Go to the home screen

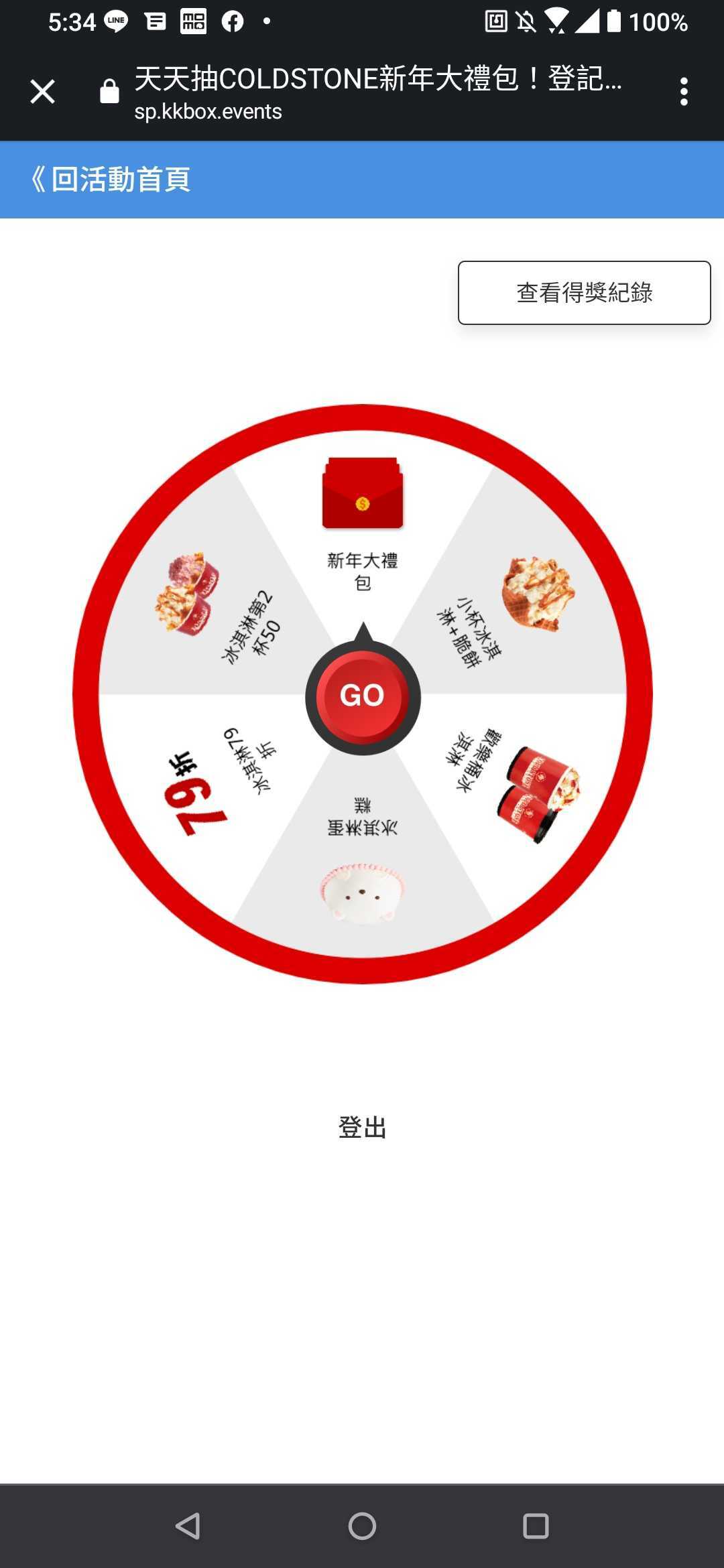click(362, 1526)
